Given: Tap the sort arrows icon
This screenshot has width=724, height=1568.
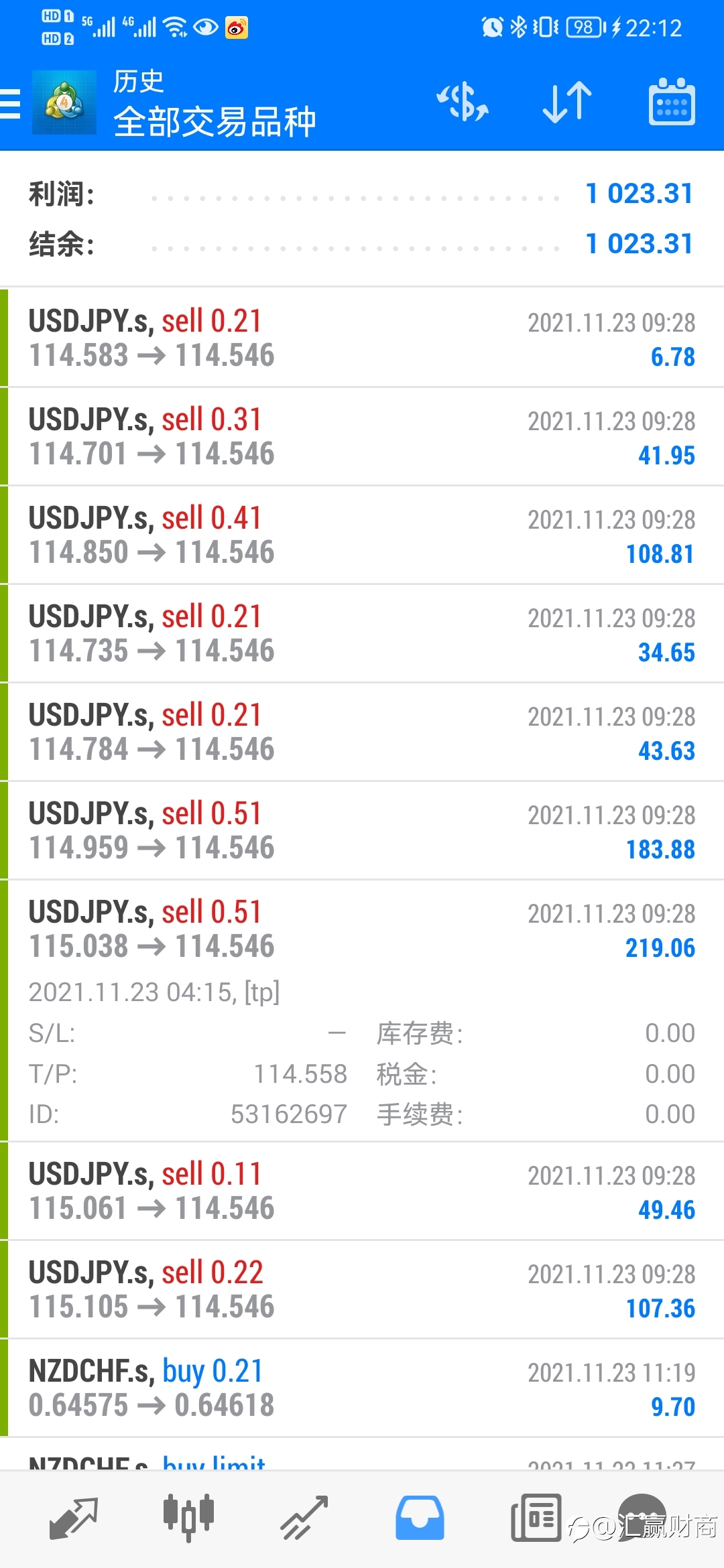Looking at the screenshot, I should (x=567, y=103).
